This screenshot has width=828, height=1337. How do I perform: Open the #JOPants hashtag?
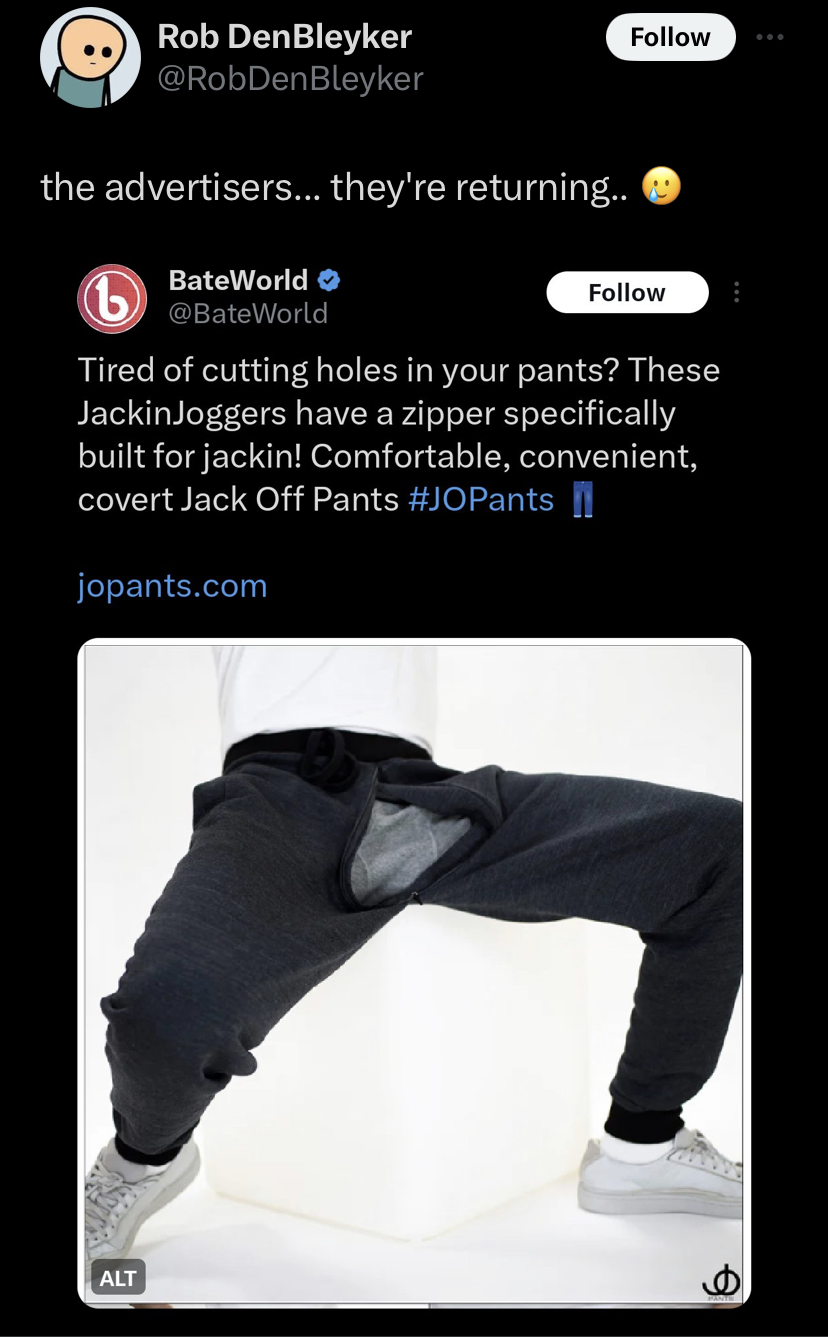tap(481, 499)
